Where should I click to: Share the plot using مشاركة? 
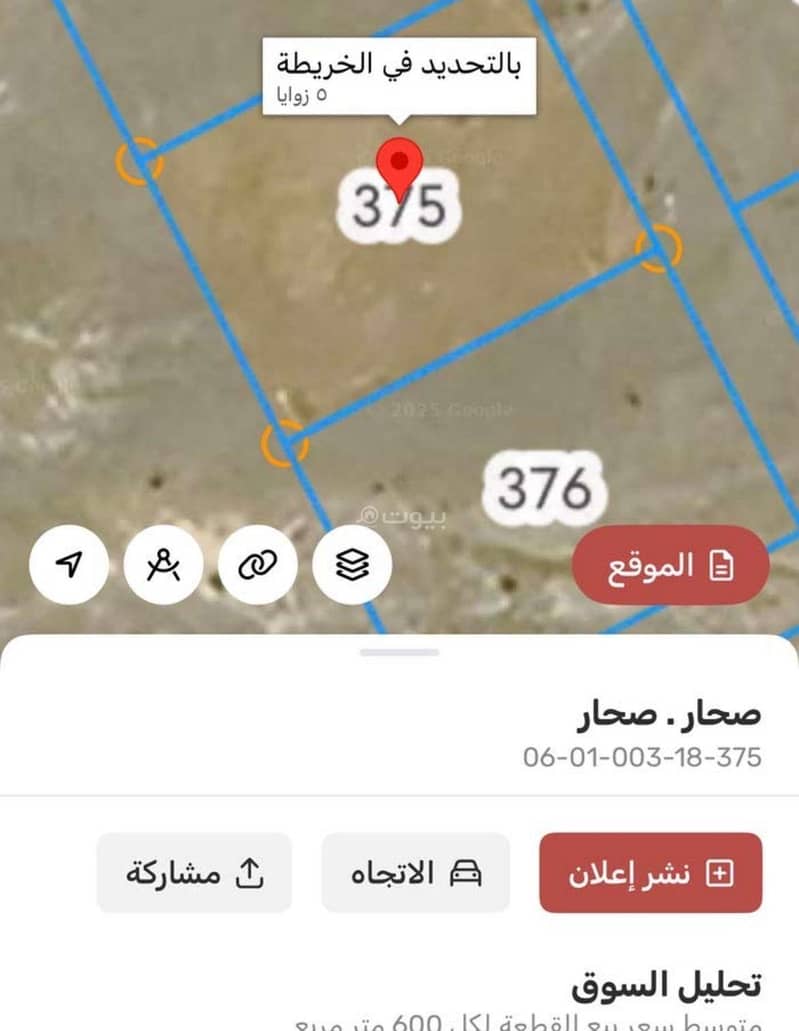pos(194,872)
